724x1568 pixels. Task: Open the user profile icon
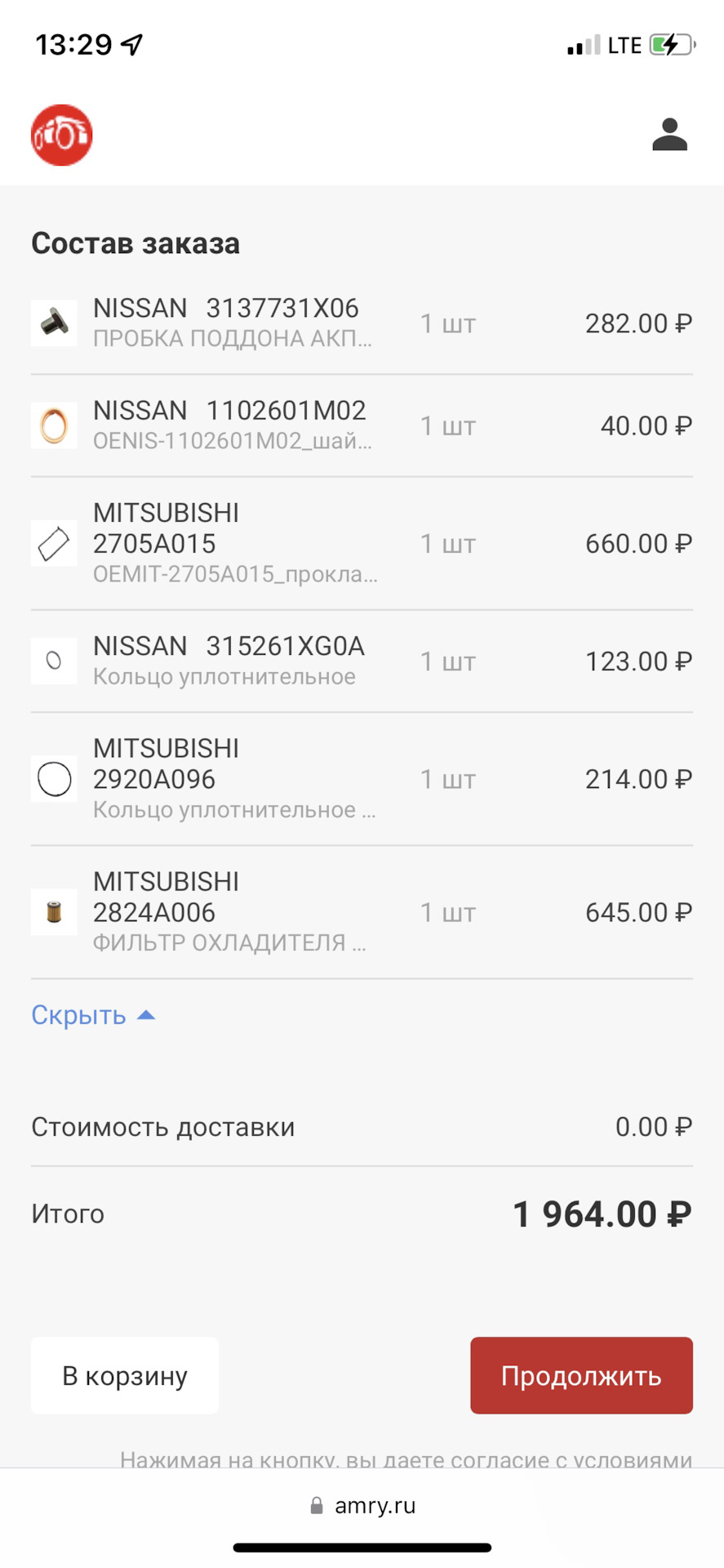(x=669, y=135)
